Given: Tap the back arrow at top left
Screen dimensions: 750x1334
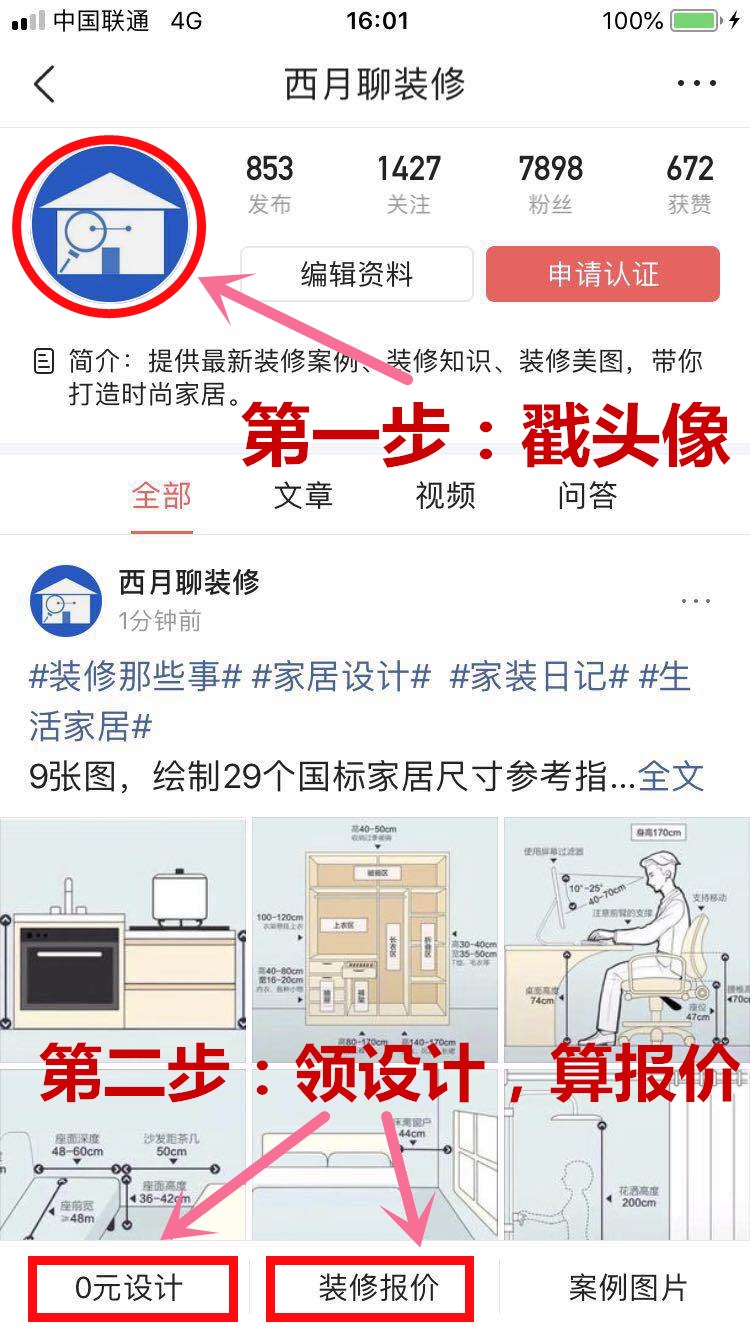Looking at the screenshot, I should (42, 84).
